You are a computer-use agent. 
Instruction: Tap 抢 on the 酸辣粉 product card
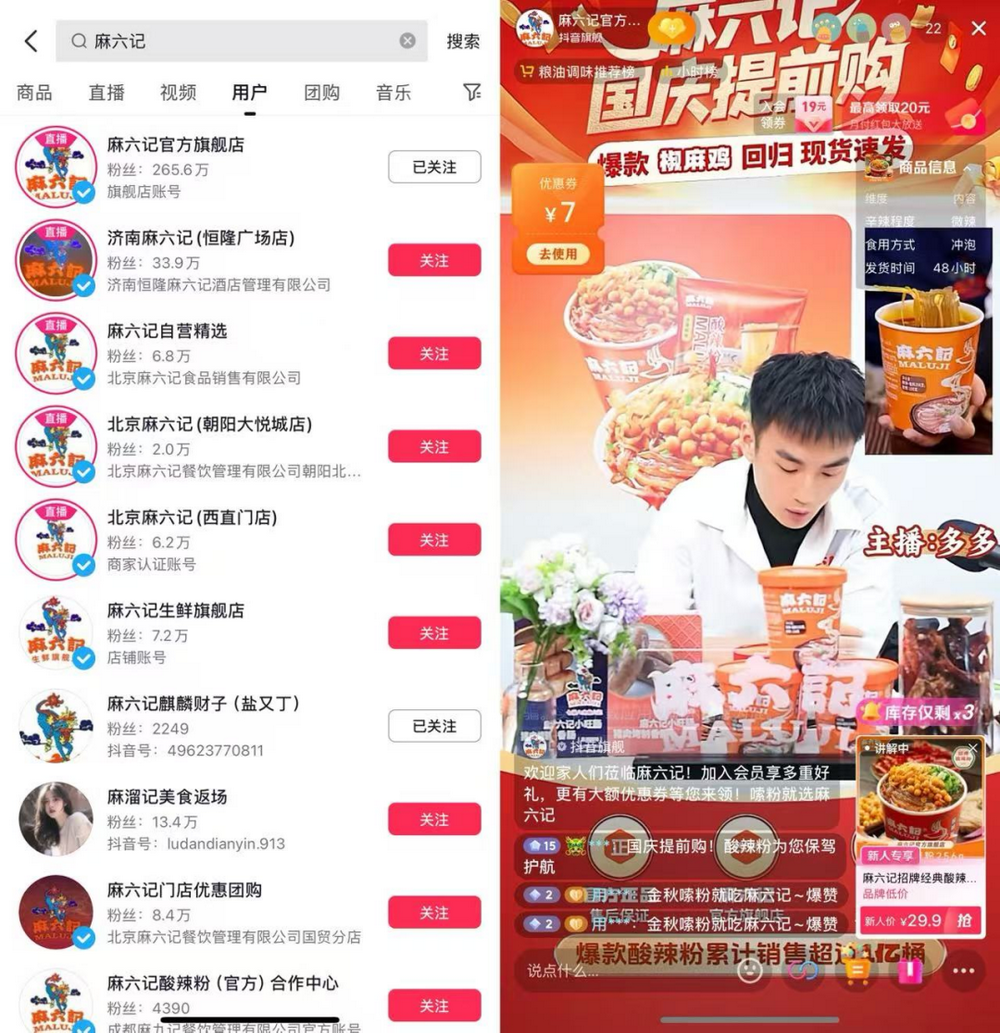[x=963, y=920]
